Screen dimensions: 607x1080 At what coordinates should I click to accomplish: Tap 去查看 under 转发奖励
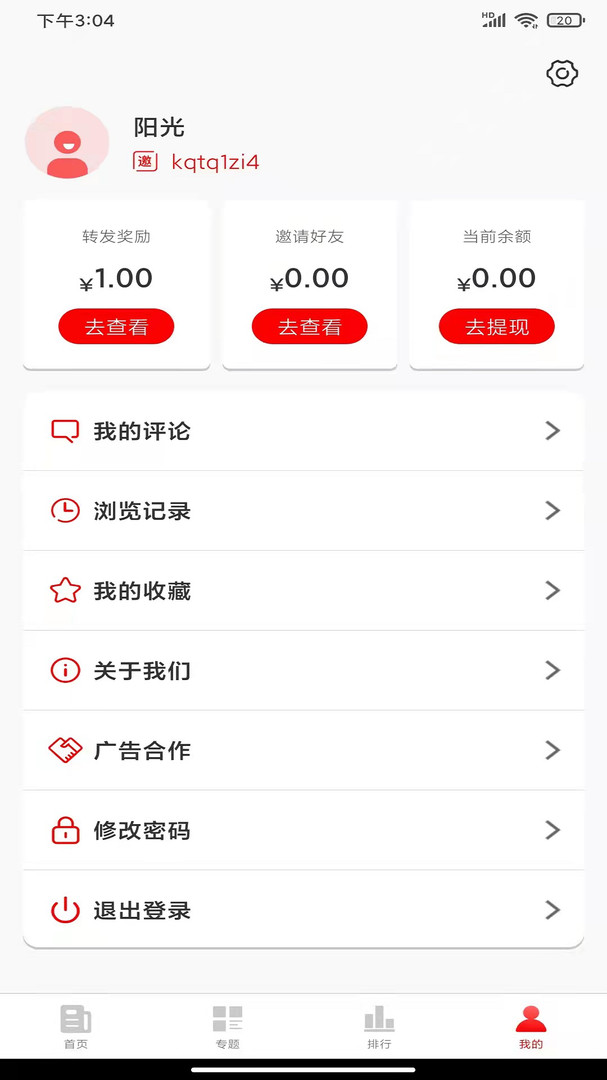(x=116, y=327)
